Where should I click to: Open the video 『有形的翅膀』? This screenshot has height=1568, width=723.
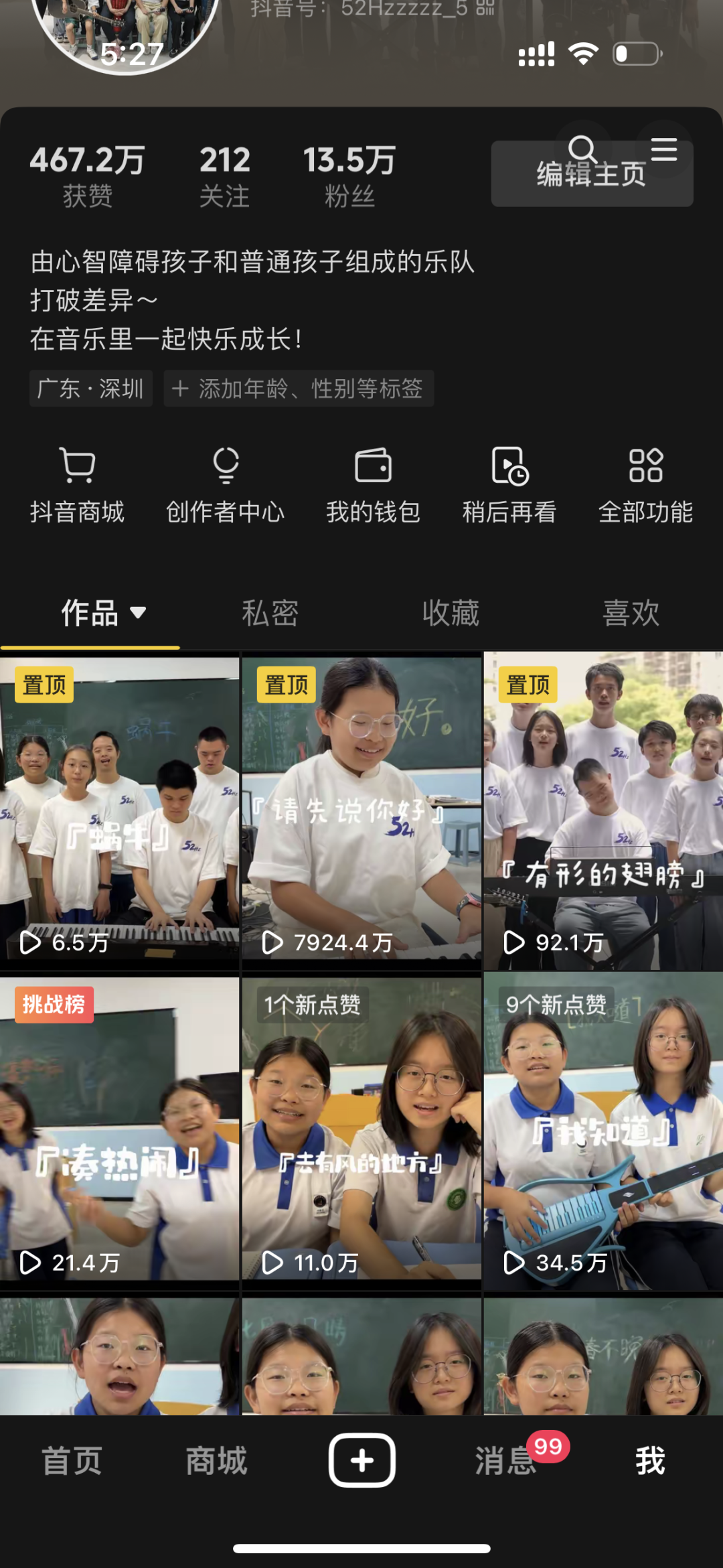click(x=603, y=812)
